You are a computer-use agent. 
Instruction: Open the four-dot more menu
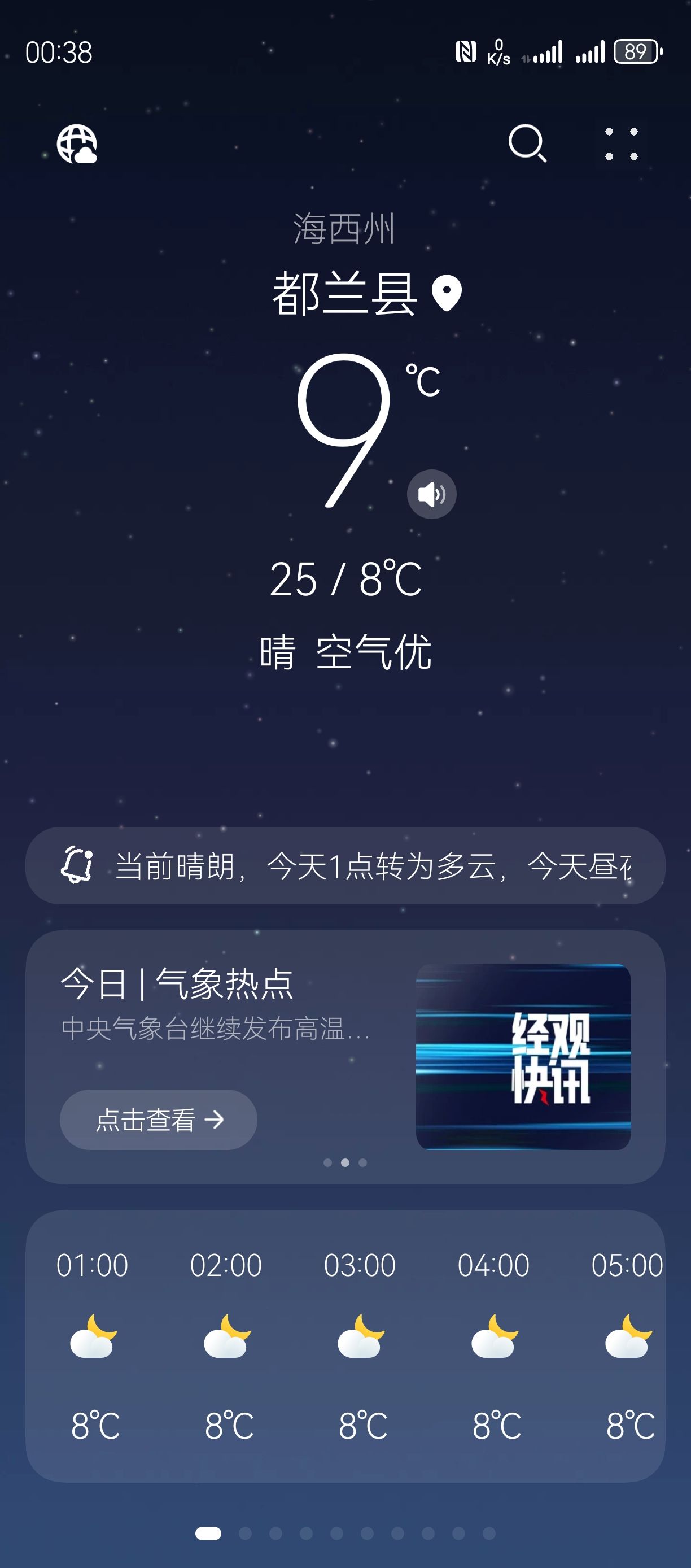(x=621, y=144)
